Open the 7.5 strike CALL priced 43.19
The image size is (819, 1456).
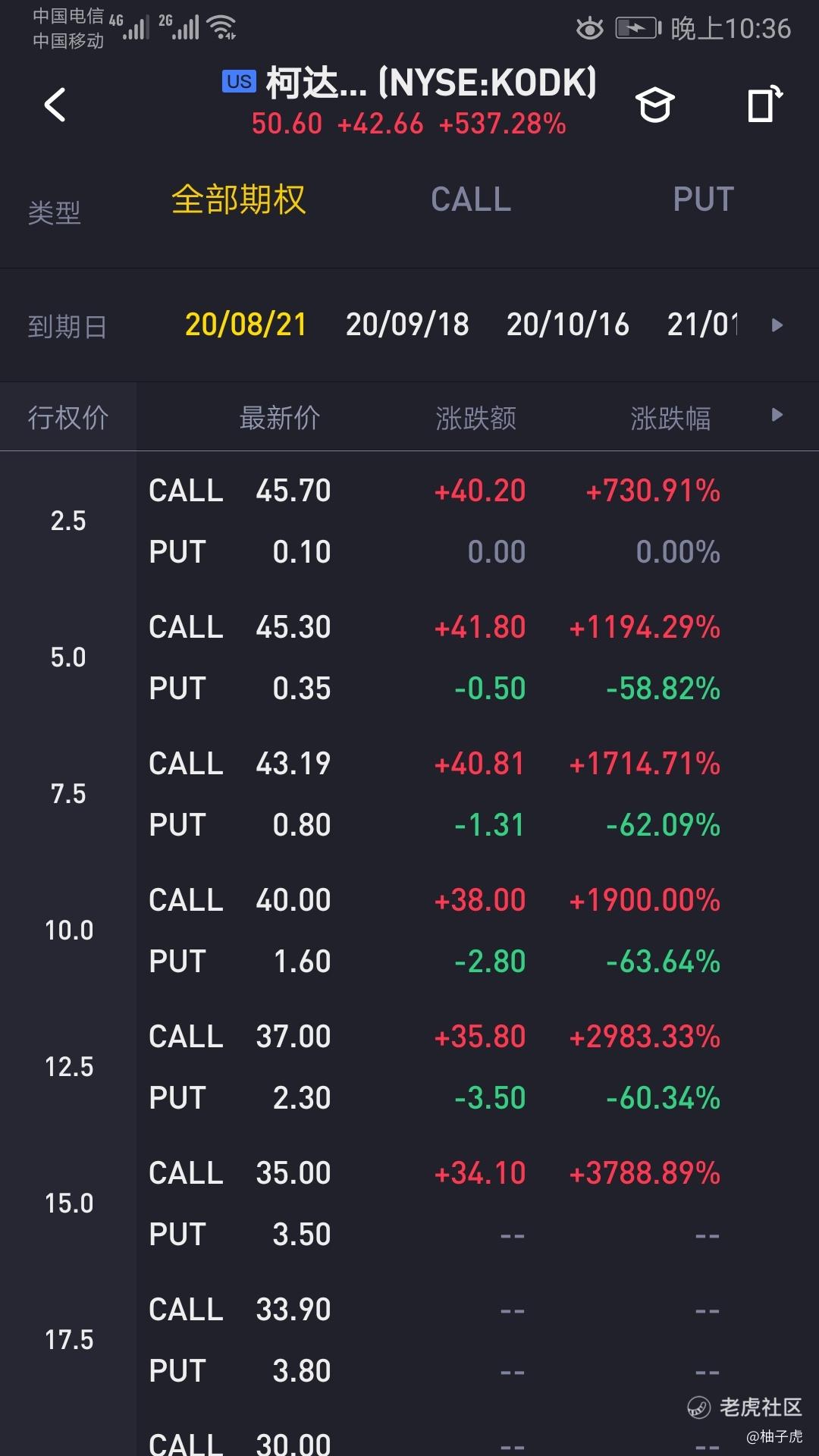point(478,764)
